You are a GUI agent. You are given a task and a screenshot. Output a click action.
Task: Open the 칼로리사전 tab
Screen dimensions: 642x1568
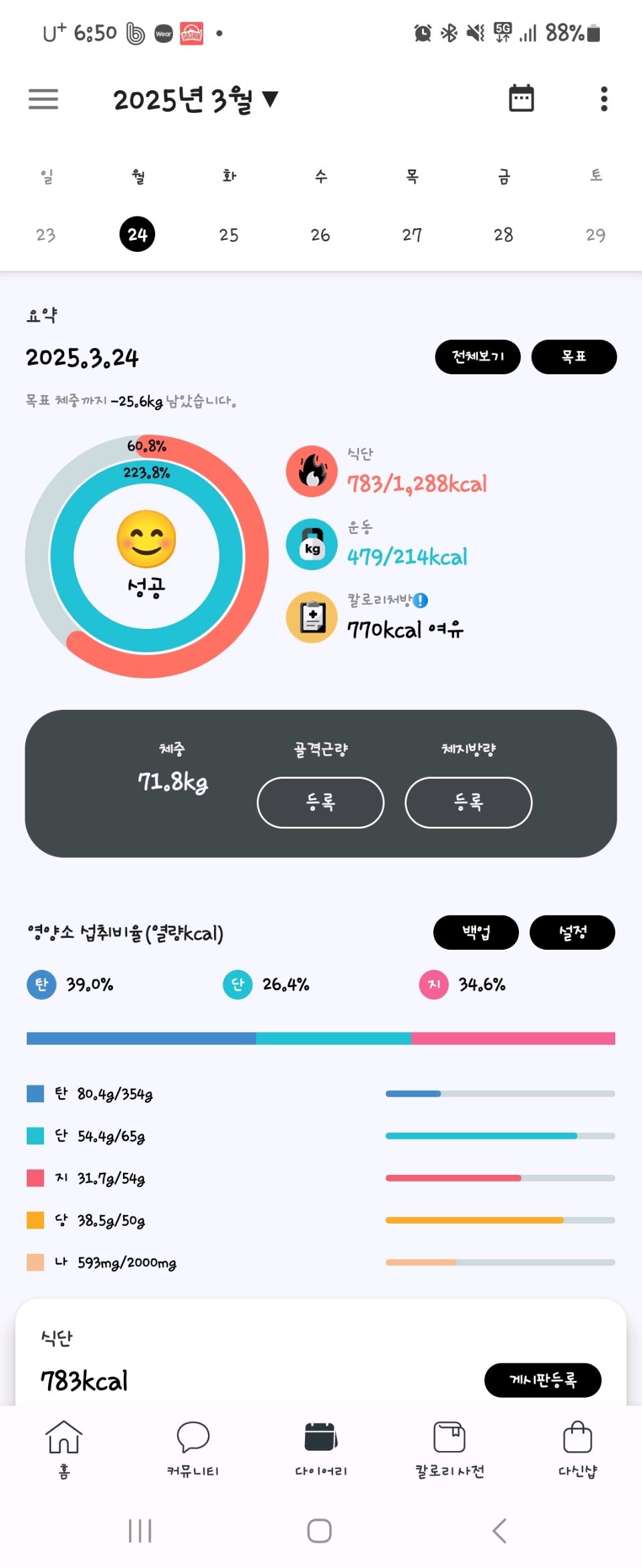tap(449, 1447)
